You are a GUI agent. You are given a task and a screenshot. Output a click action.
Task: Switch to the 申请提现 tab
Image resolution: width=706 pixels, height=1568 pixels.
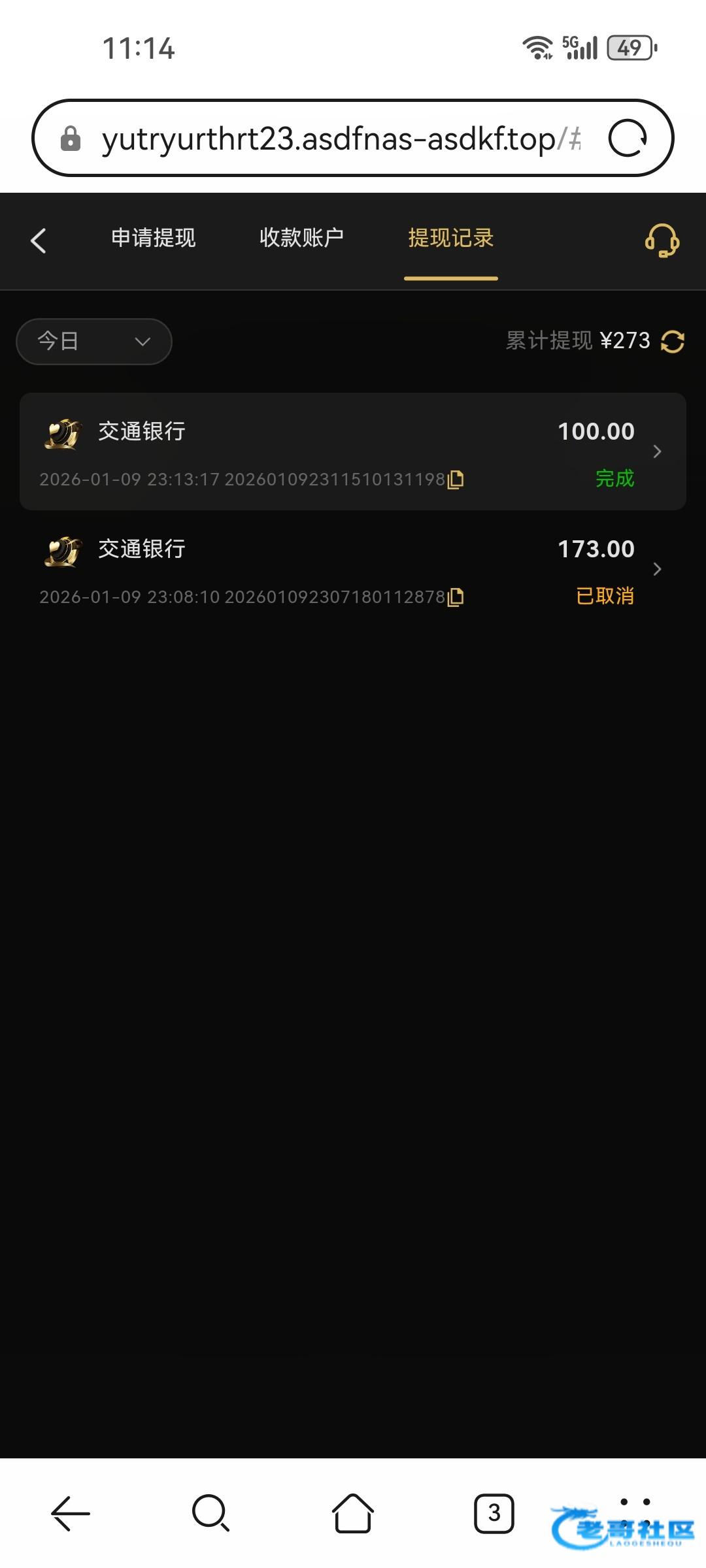point(154,238)
